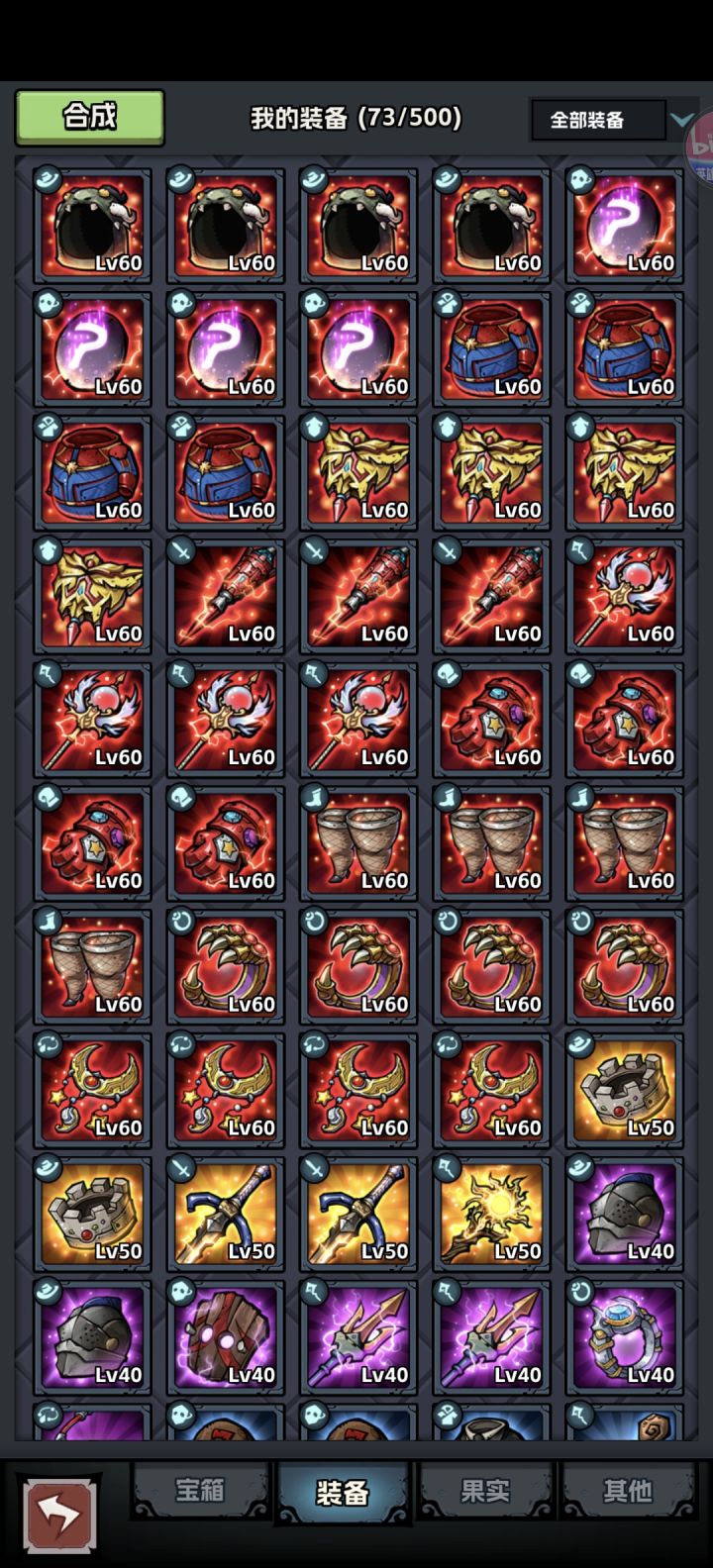Screen dimensions: 713x1568
Task: Select the Lv40 purple ring equipment
Action: (625, 1338)
